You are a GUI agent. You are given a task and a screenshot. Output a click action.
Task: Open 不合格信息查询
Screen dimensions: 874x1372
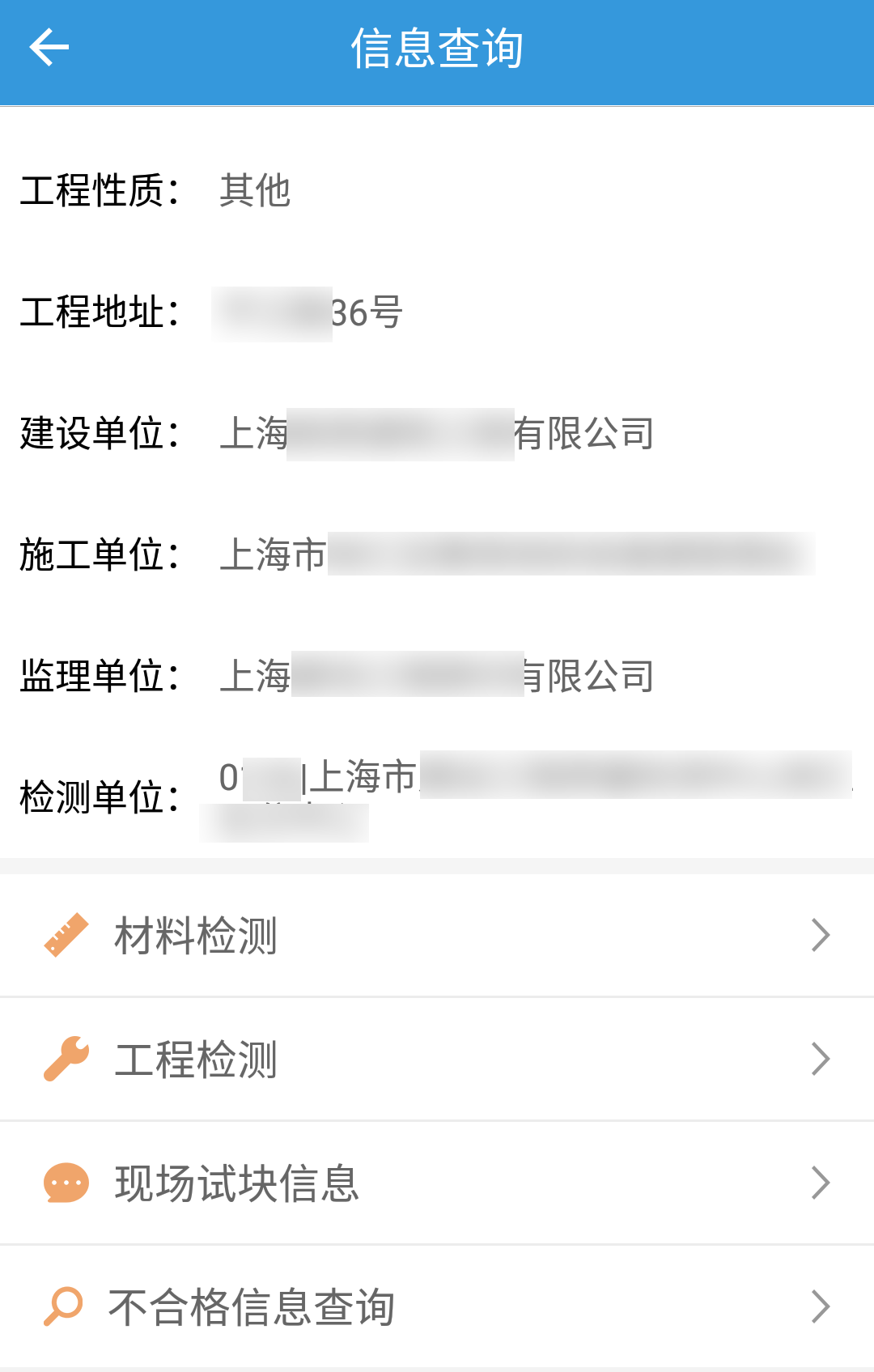(x=437, y=1307)
